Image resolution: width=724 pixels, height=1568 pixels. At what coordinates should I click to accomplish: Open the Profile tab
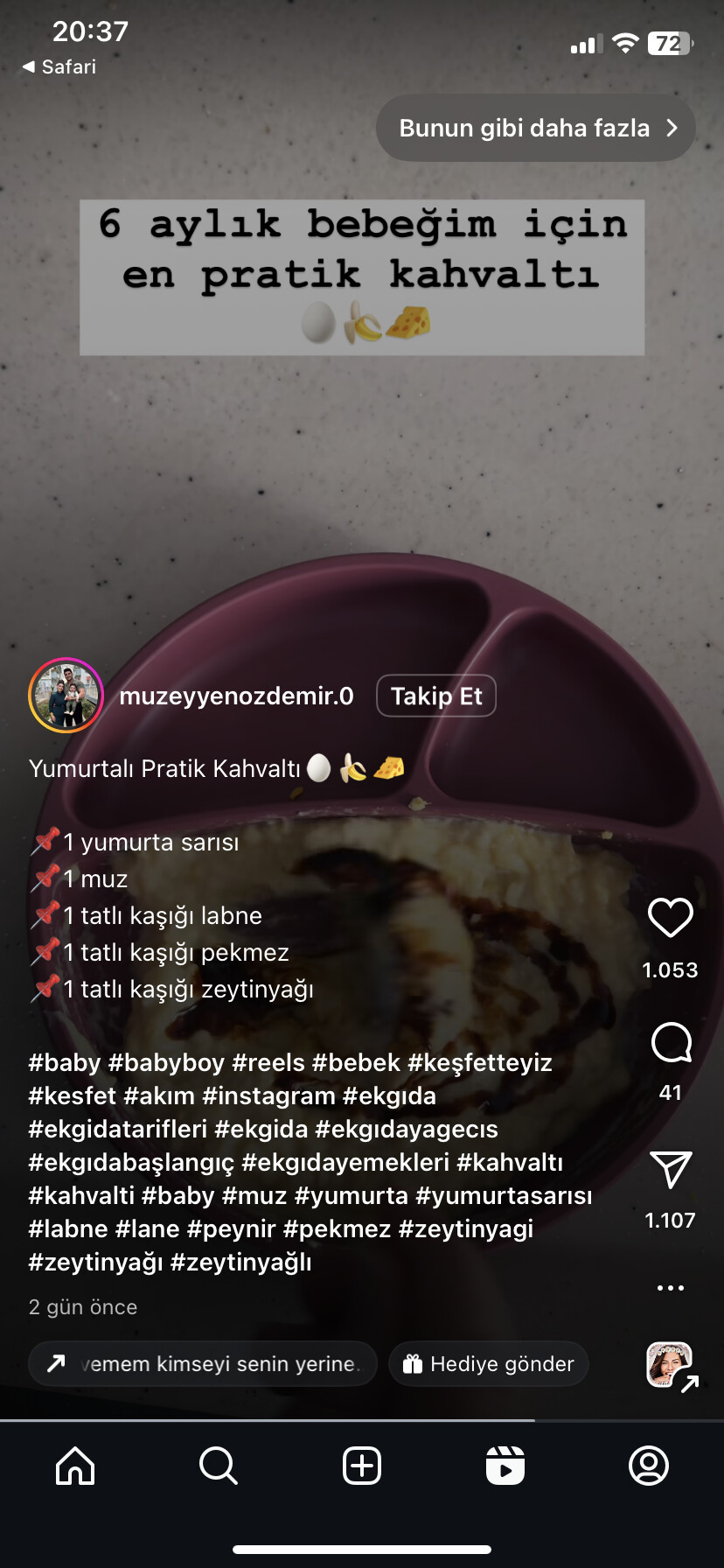tap(649, 1466)
